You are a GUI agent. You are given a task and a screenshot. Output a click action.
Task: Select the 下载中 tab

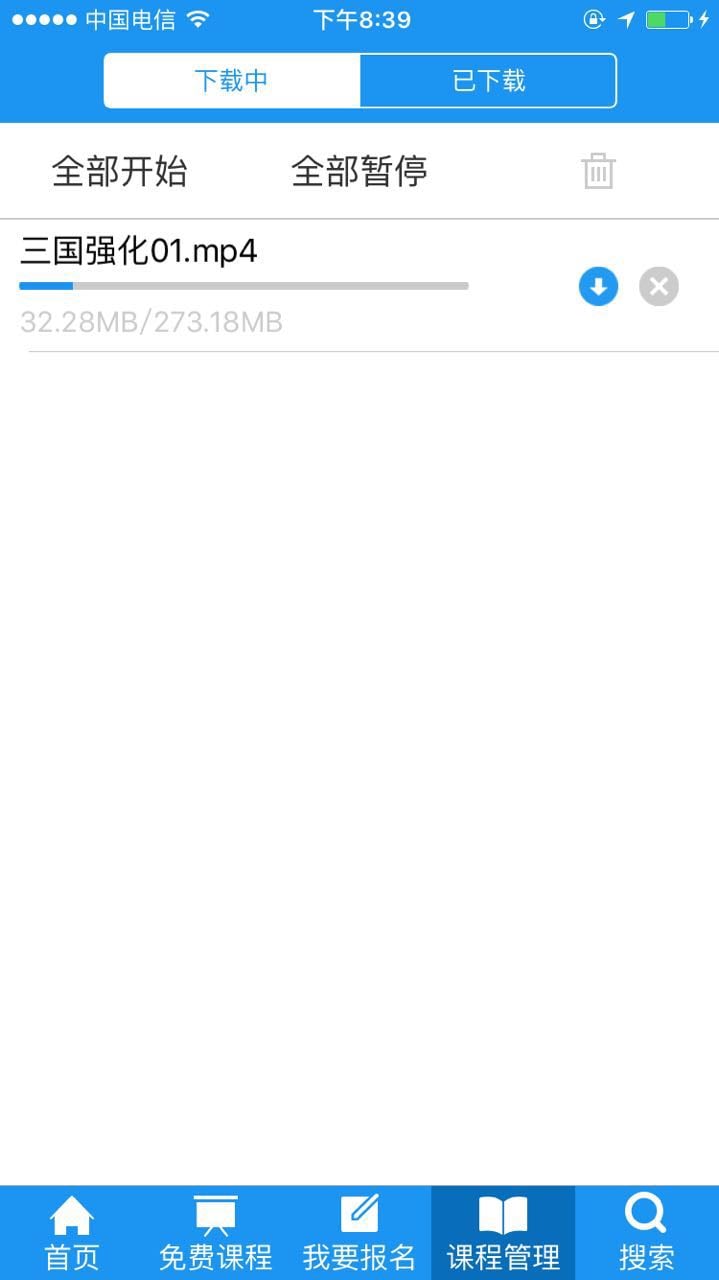click(x=232, y=81)
